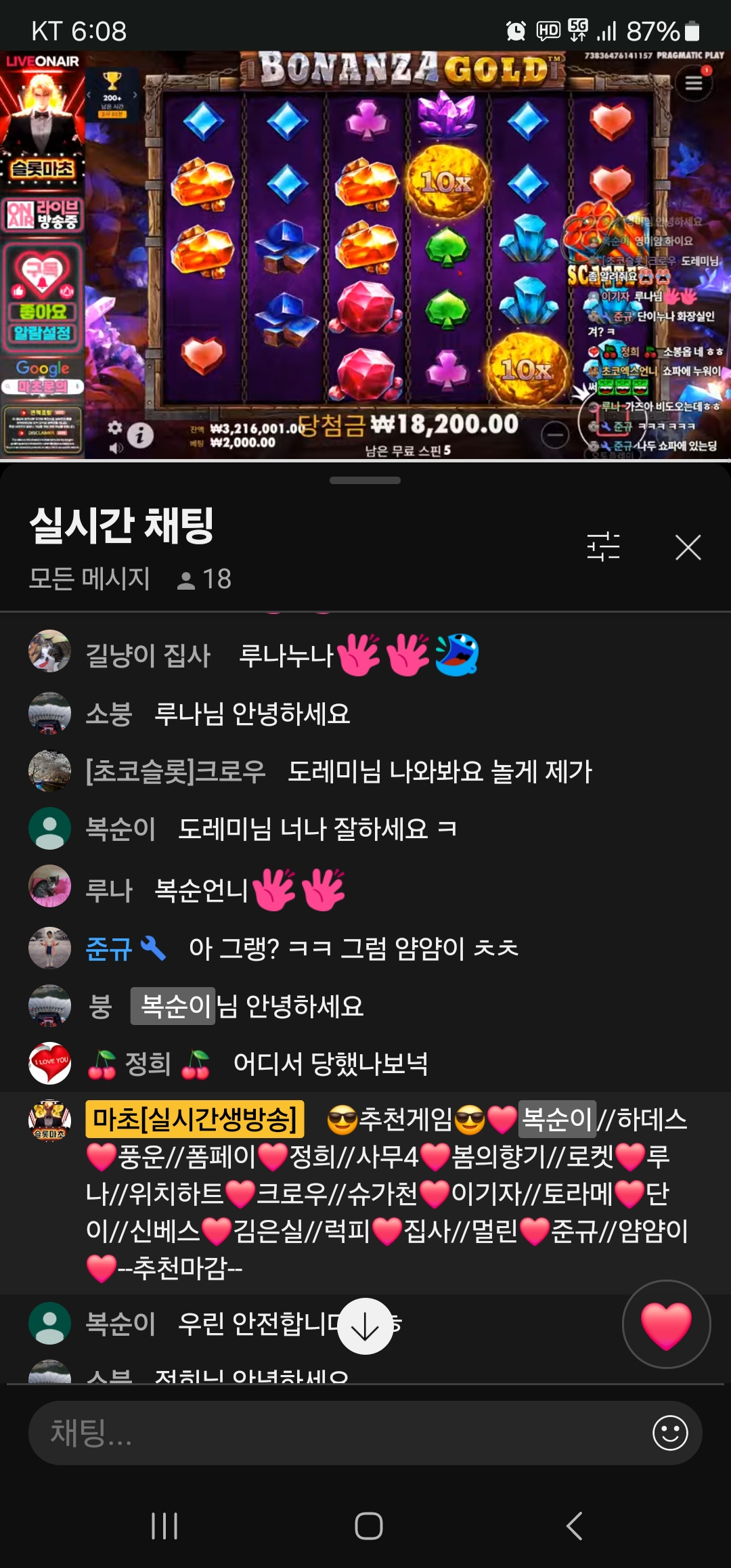
Task: Go back with the system back button
Action: click(x=574, y=1526)
